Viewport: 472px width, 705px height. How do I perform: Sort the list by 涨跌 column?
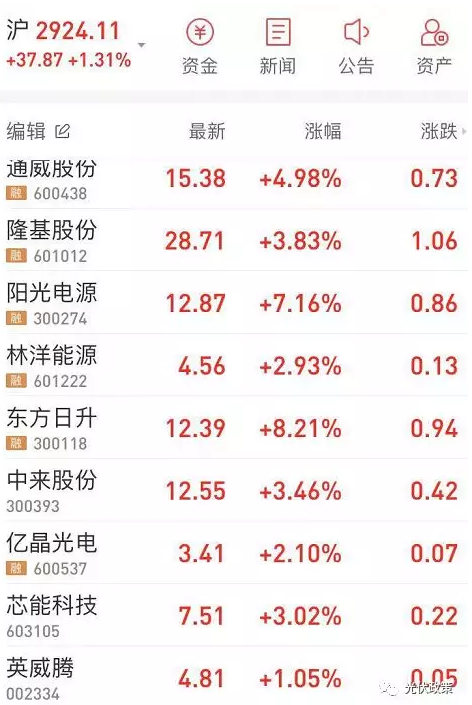443,131
